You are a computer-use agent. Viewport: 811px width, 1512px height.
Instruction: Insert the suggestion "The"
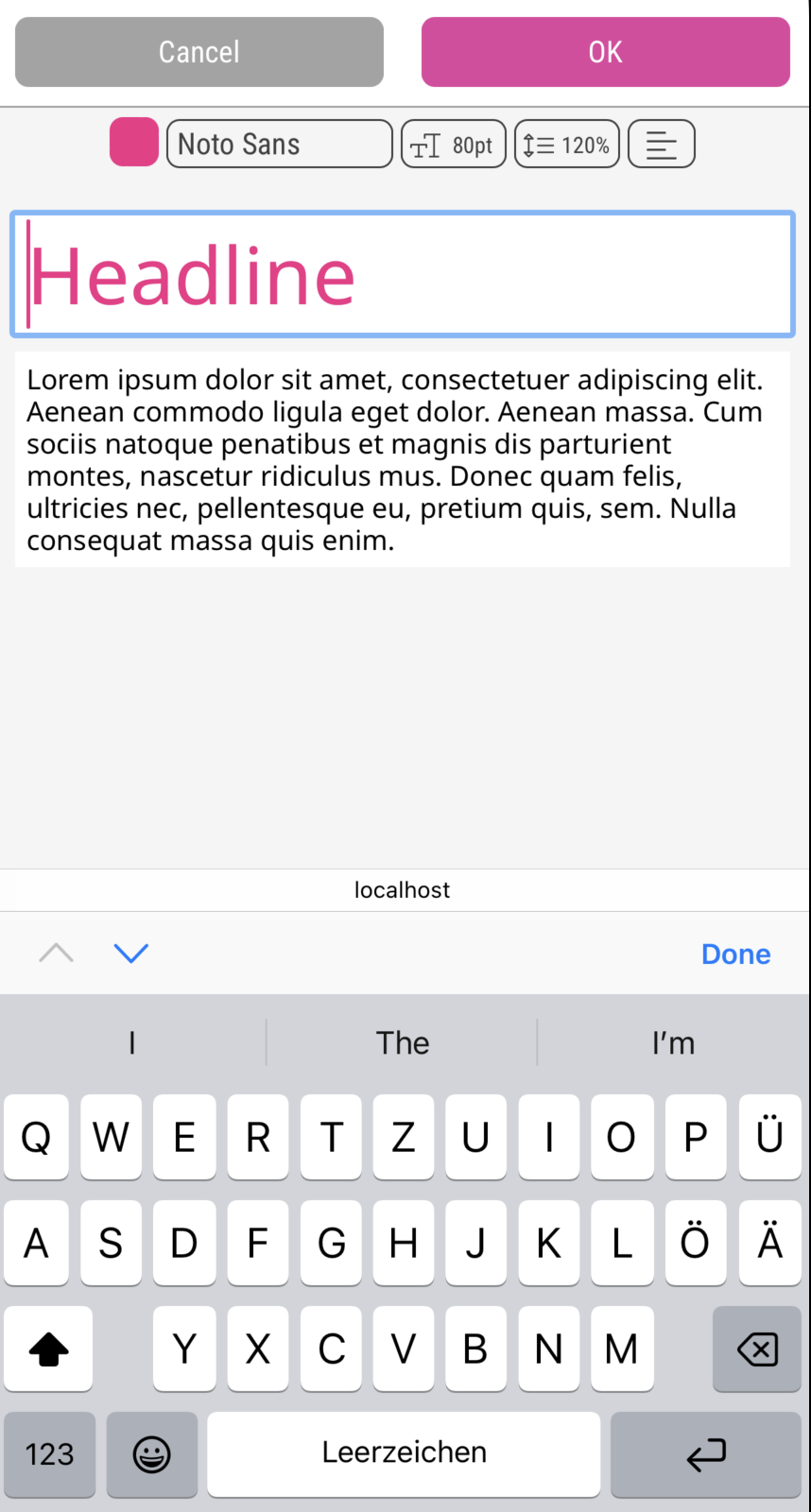pos(403,1042)
